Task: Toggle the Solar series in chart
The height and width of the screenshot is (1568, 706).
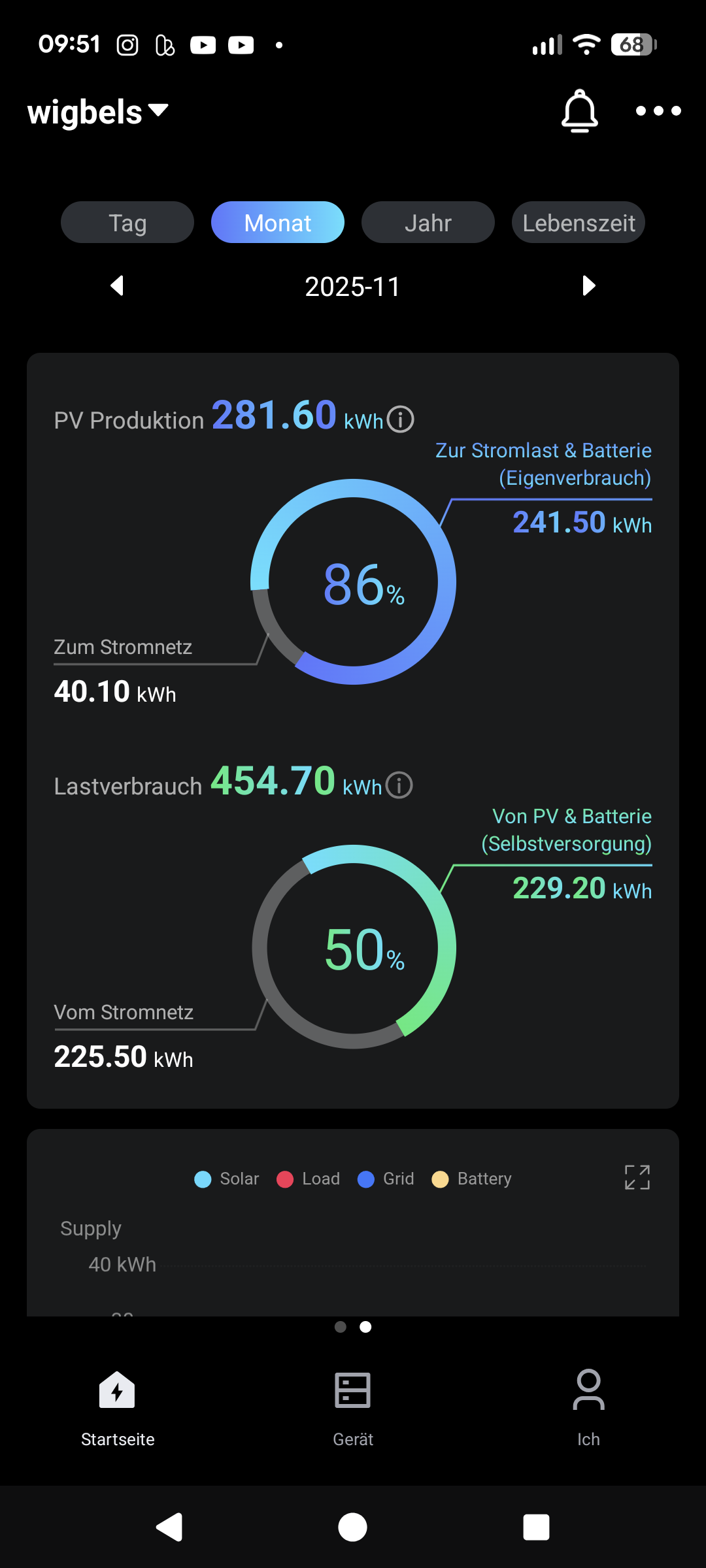Action: click(x=227, y=1179)
